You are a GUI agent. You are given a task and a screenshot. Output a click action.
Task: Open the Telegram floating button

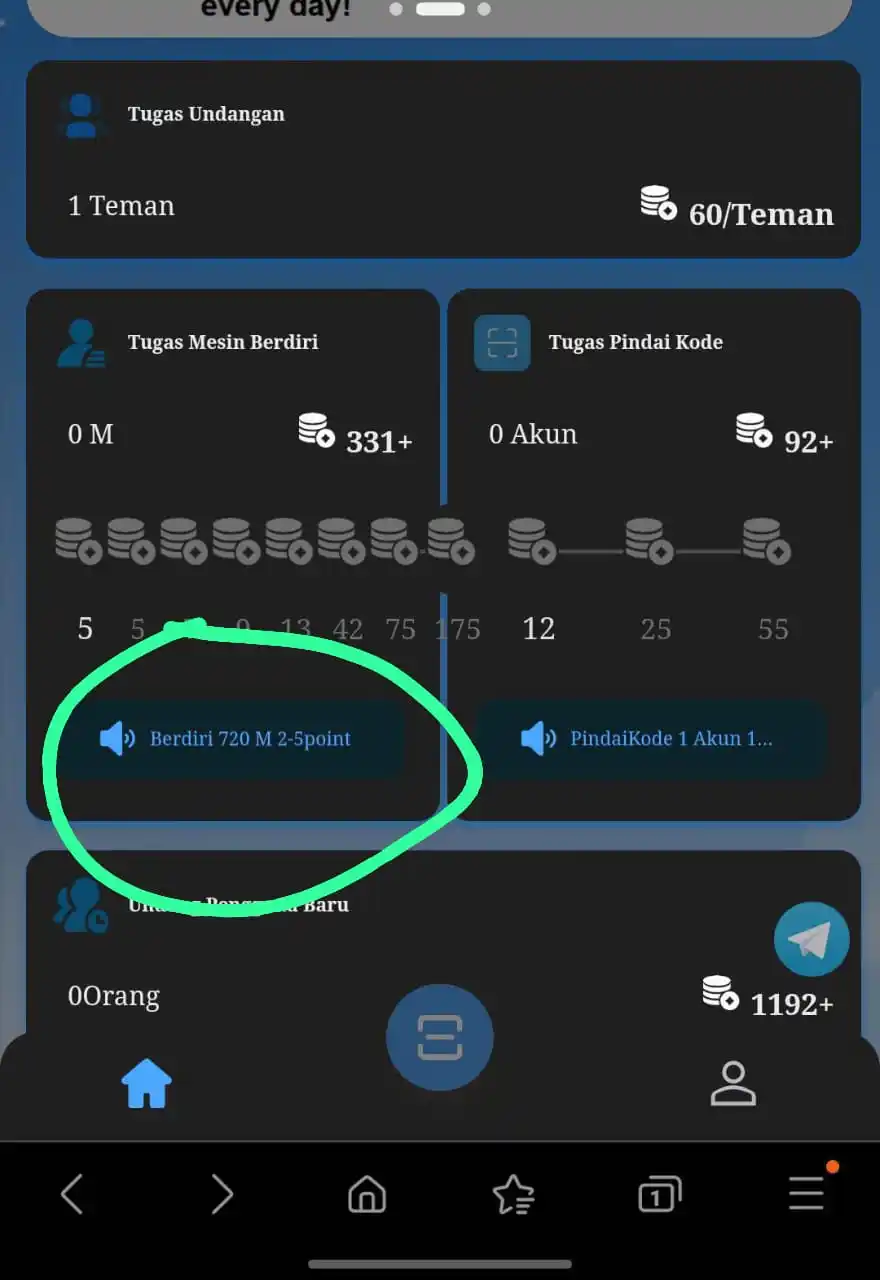click(x=811, y=939)
